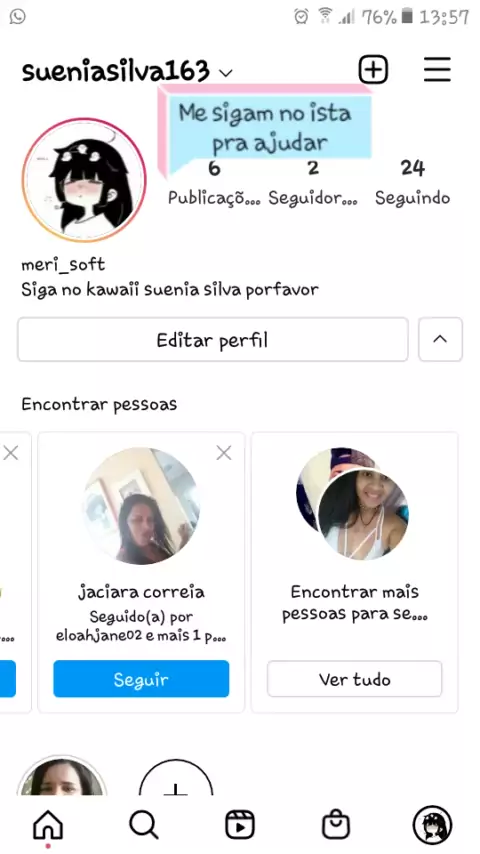Switch to the Search tab
The width and height of the screenshot is (480, 854).
pyautogui.click(x=144, y=825)
